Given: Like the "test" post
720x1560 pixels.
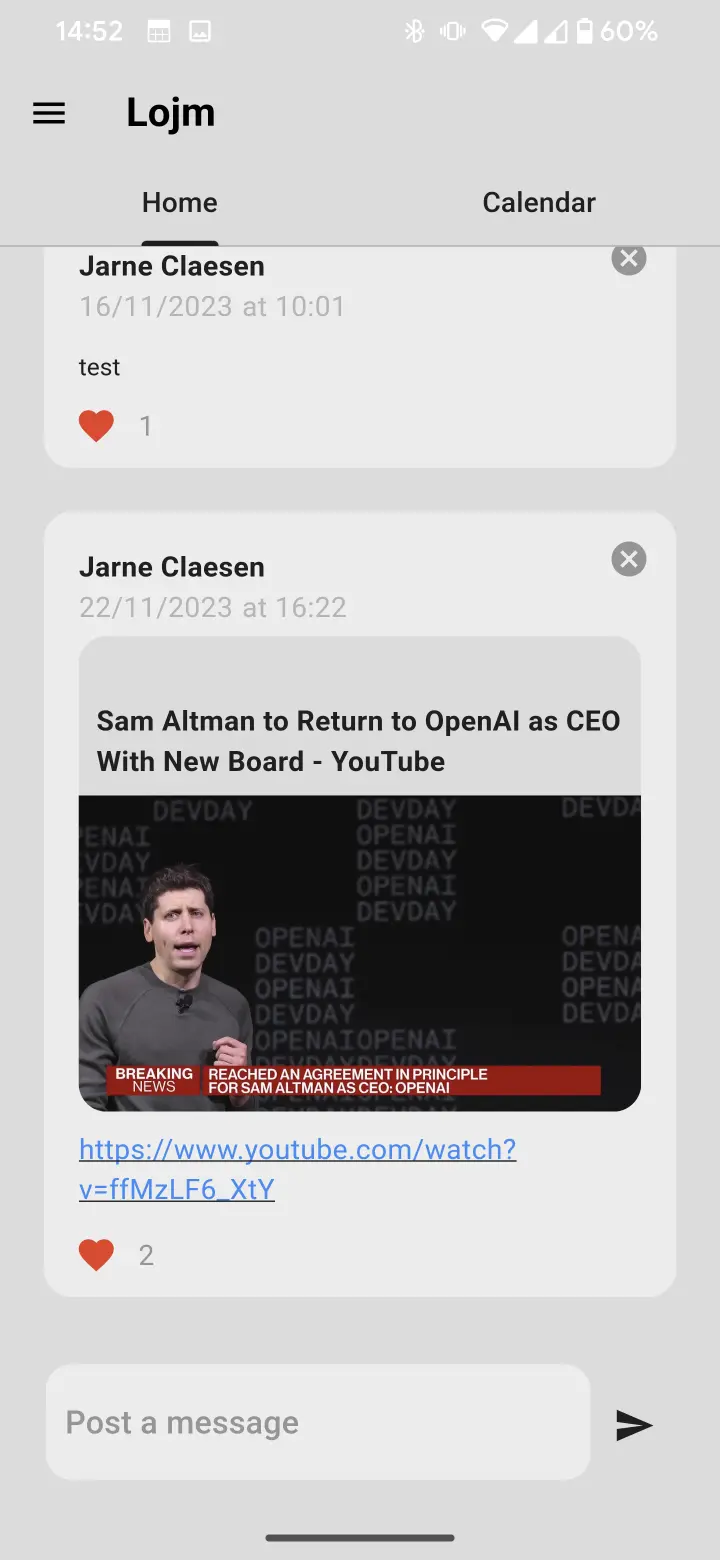Looking at the screenshot, I should click(x=97, y=426).
